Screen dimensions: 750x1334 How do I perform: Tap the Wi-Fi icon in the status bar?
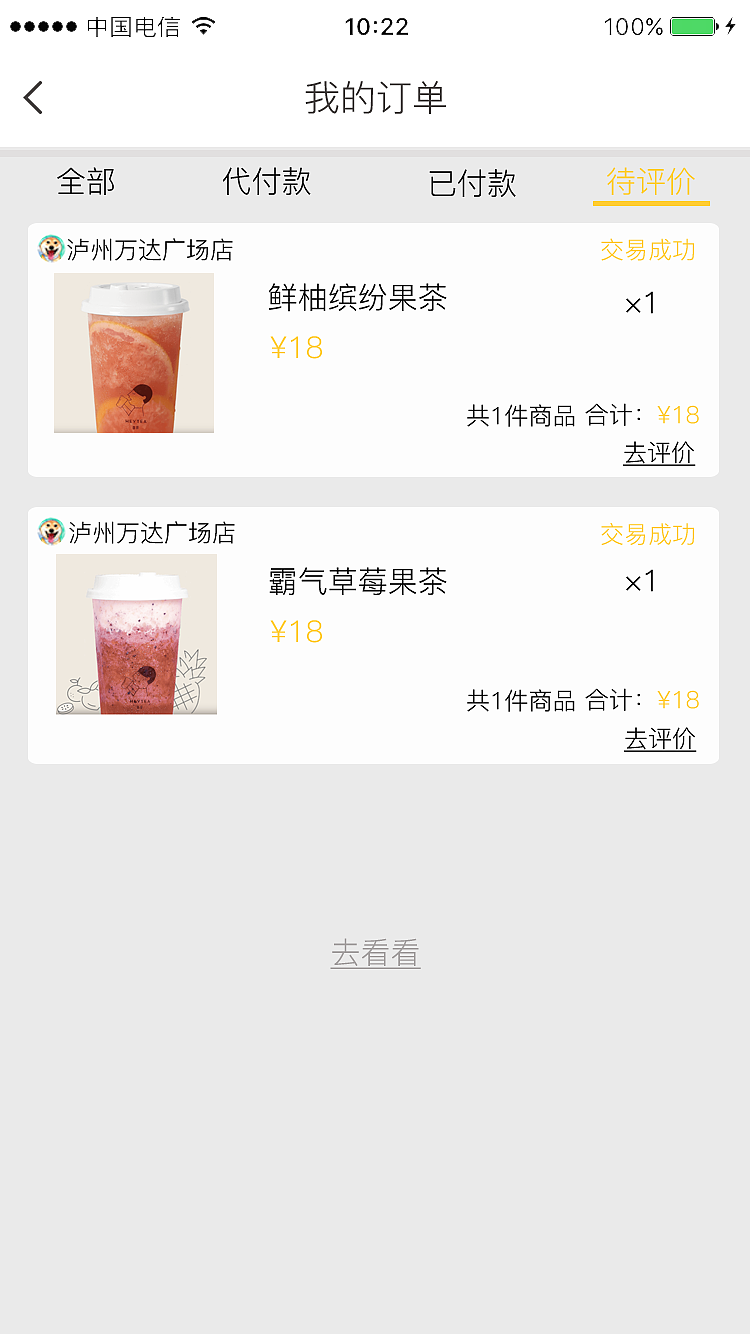pos(205,26)
